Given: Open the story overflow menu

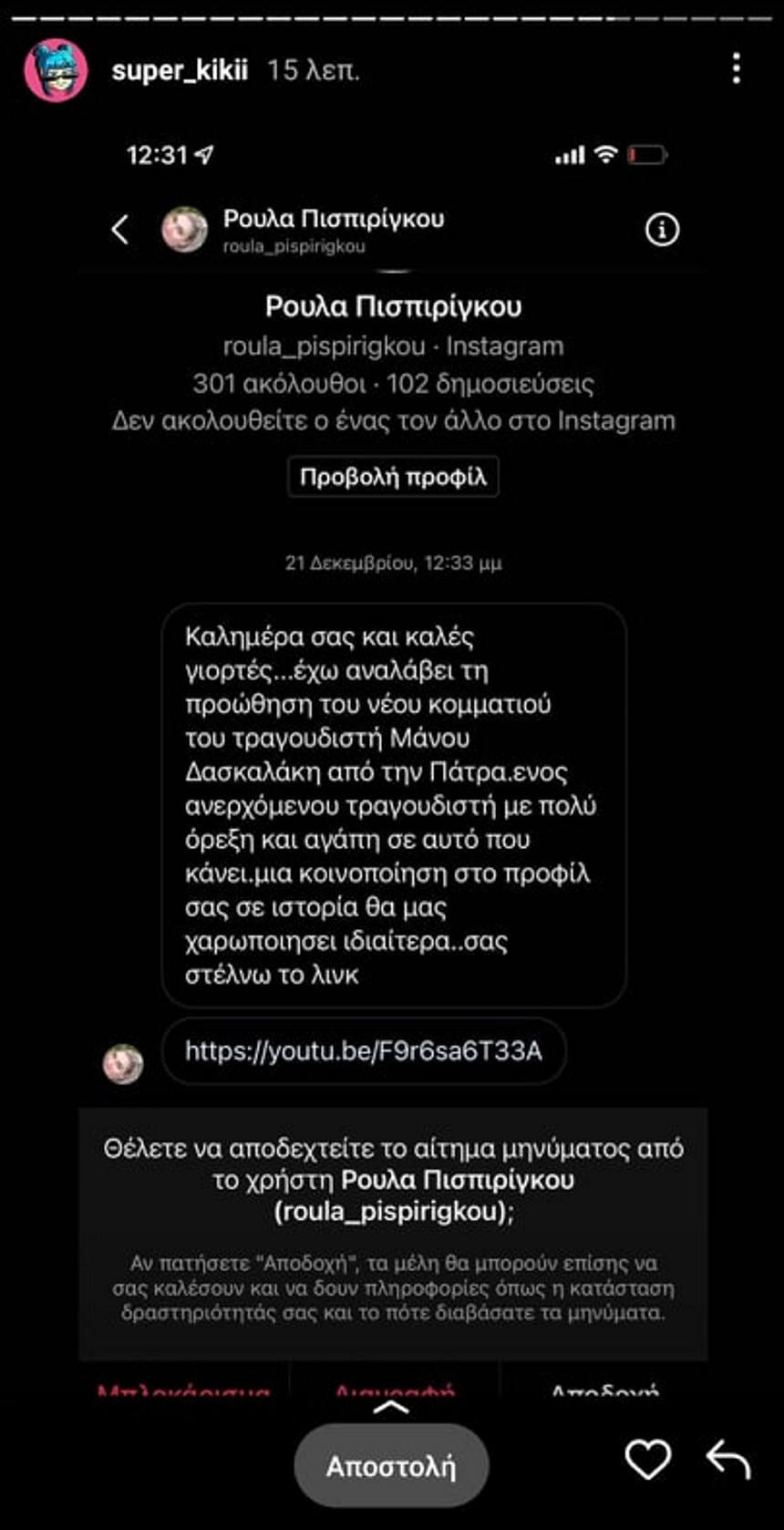Looking at the screenshot, I should point(736,69).
